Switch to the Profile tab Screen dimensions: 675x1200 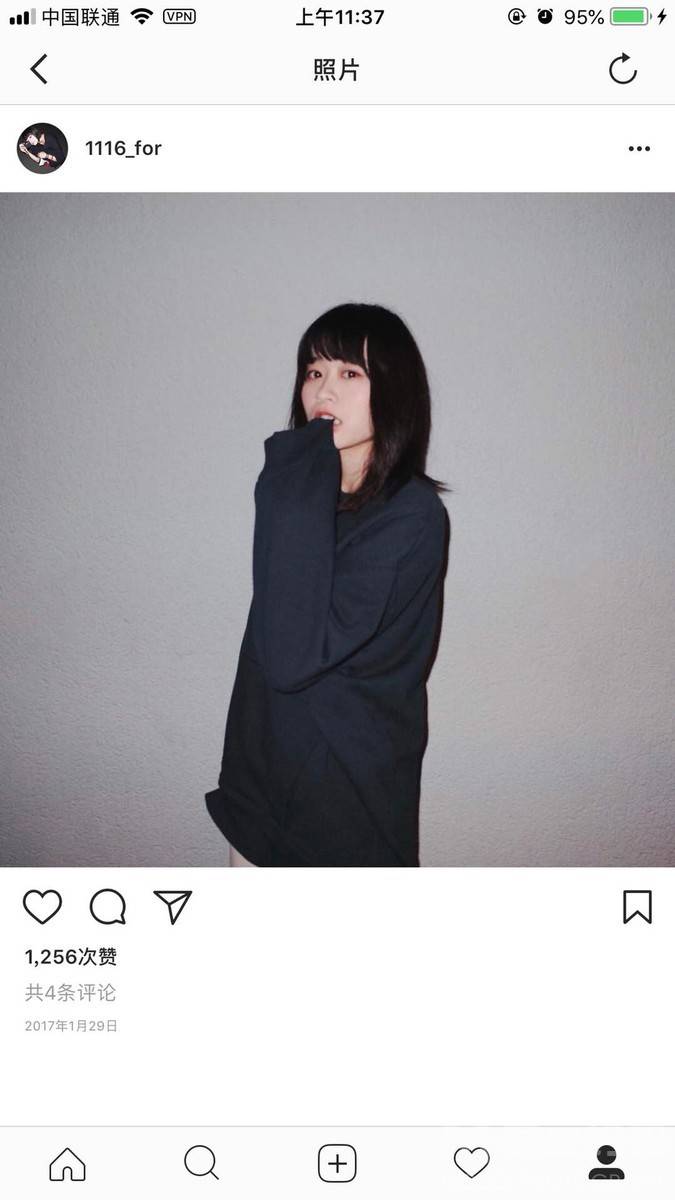point(606,1163)
